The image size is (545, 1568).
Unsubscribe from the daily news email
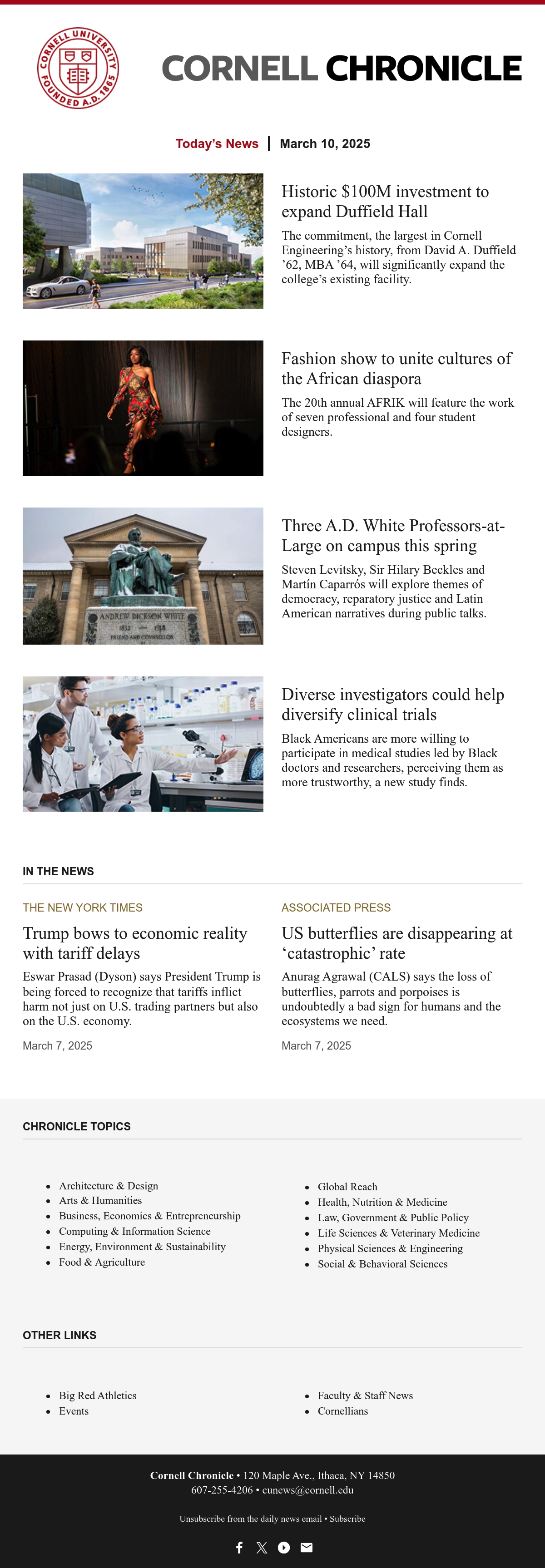click(250, 1518)
